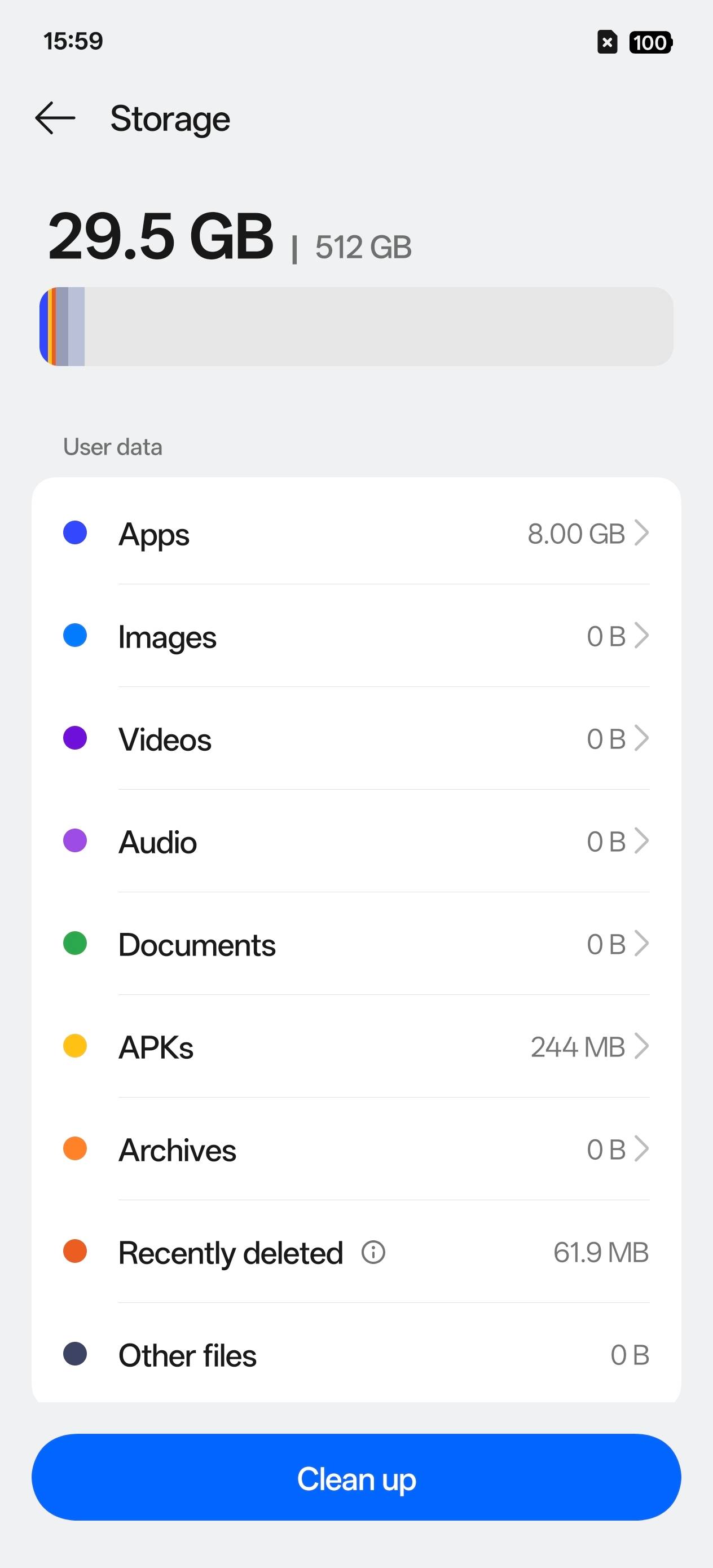713x1568 pixels.
Task: Tap the yellow APKs category dot
Action: [x=74, y=1046]
